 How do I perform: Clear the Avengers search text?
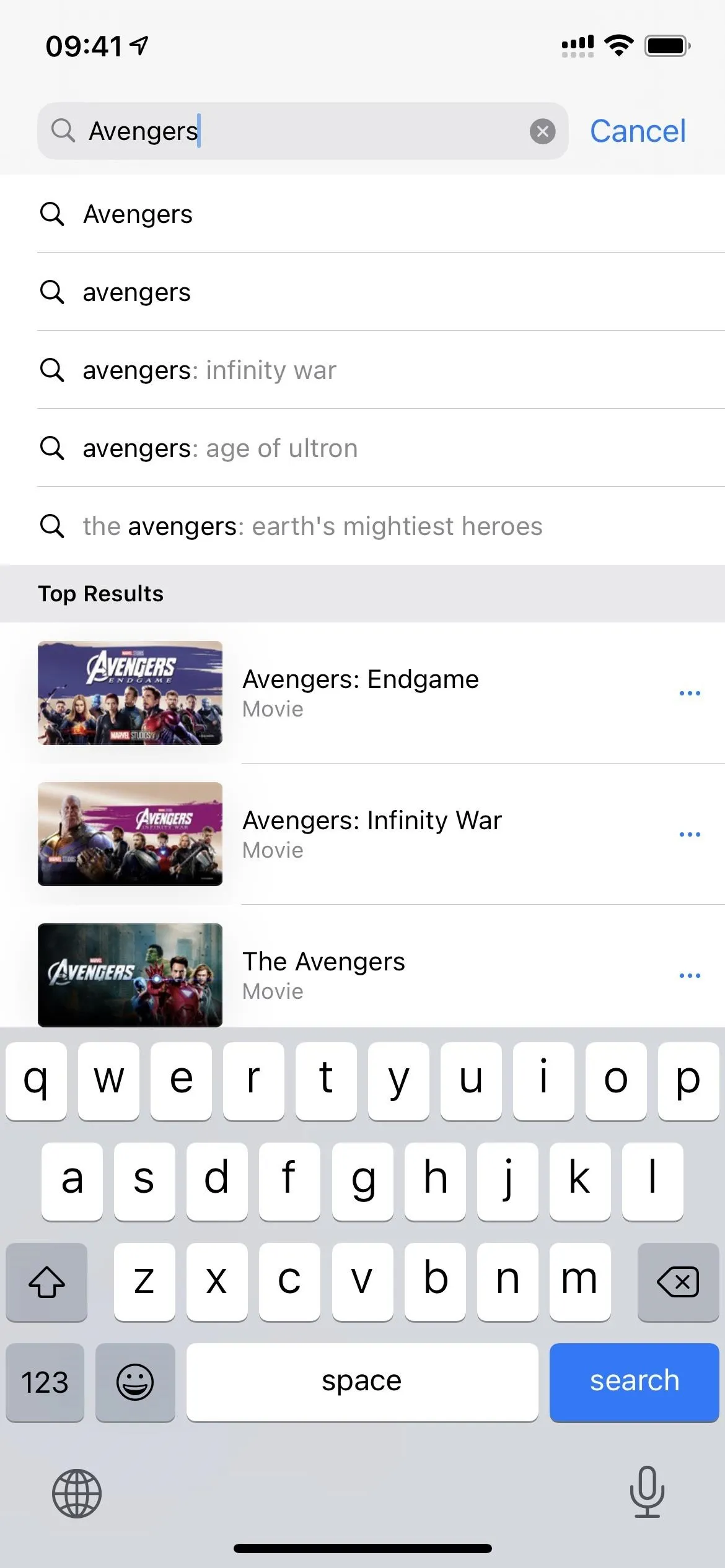(542, 131)
